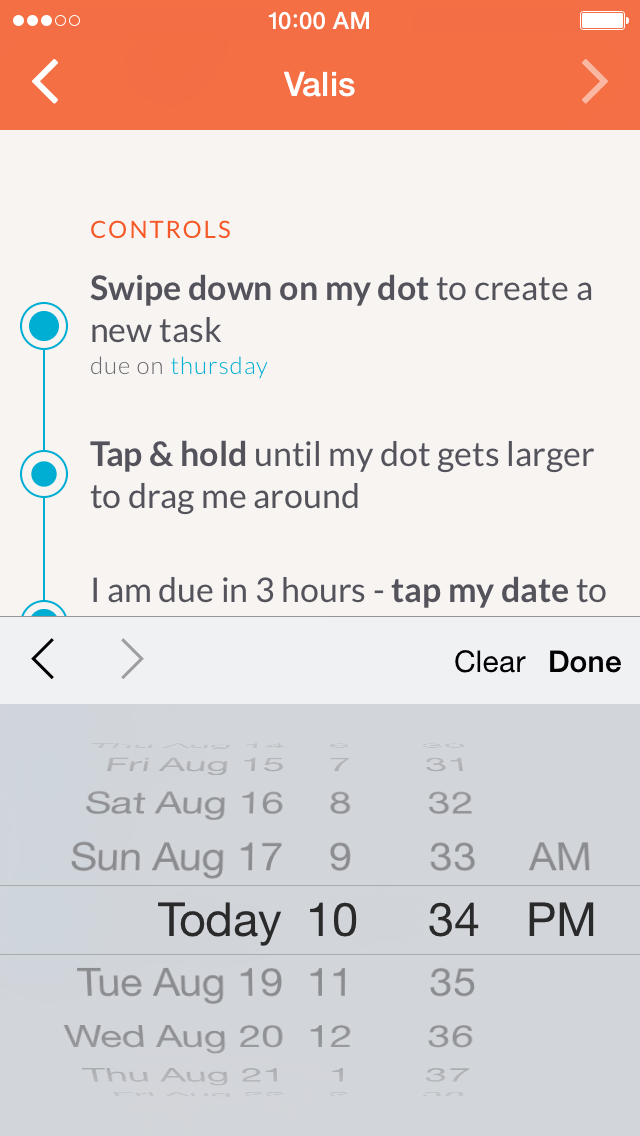Set minutes to 35 in picker
640x1136 pixels.
tap(452, 983)
